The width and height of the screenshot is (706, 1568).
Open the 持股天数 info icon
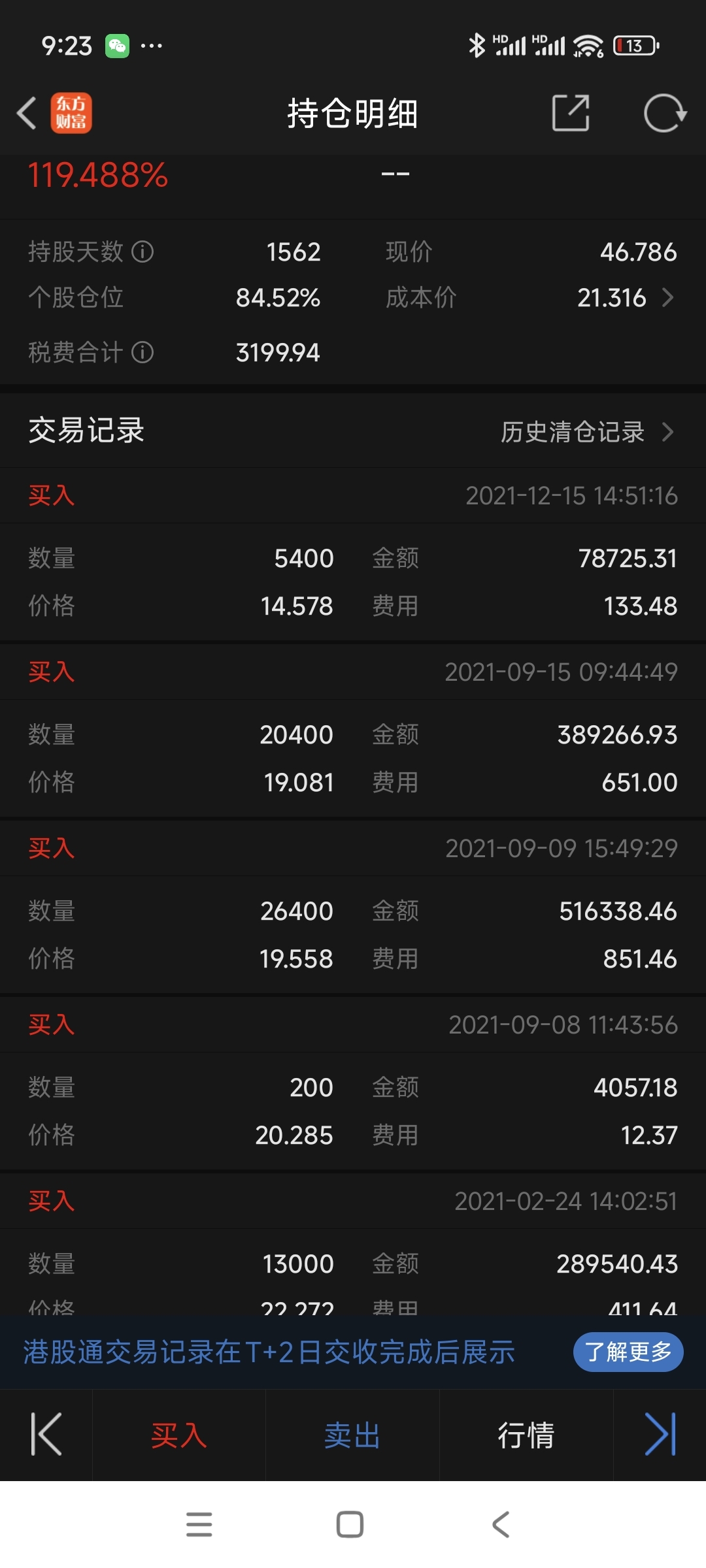143,252
